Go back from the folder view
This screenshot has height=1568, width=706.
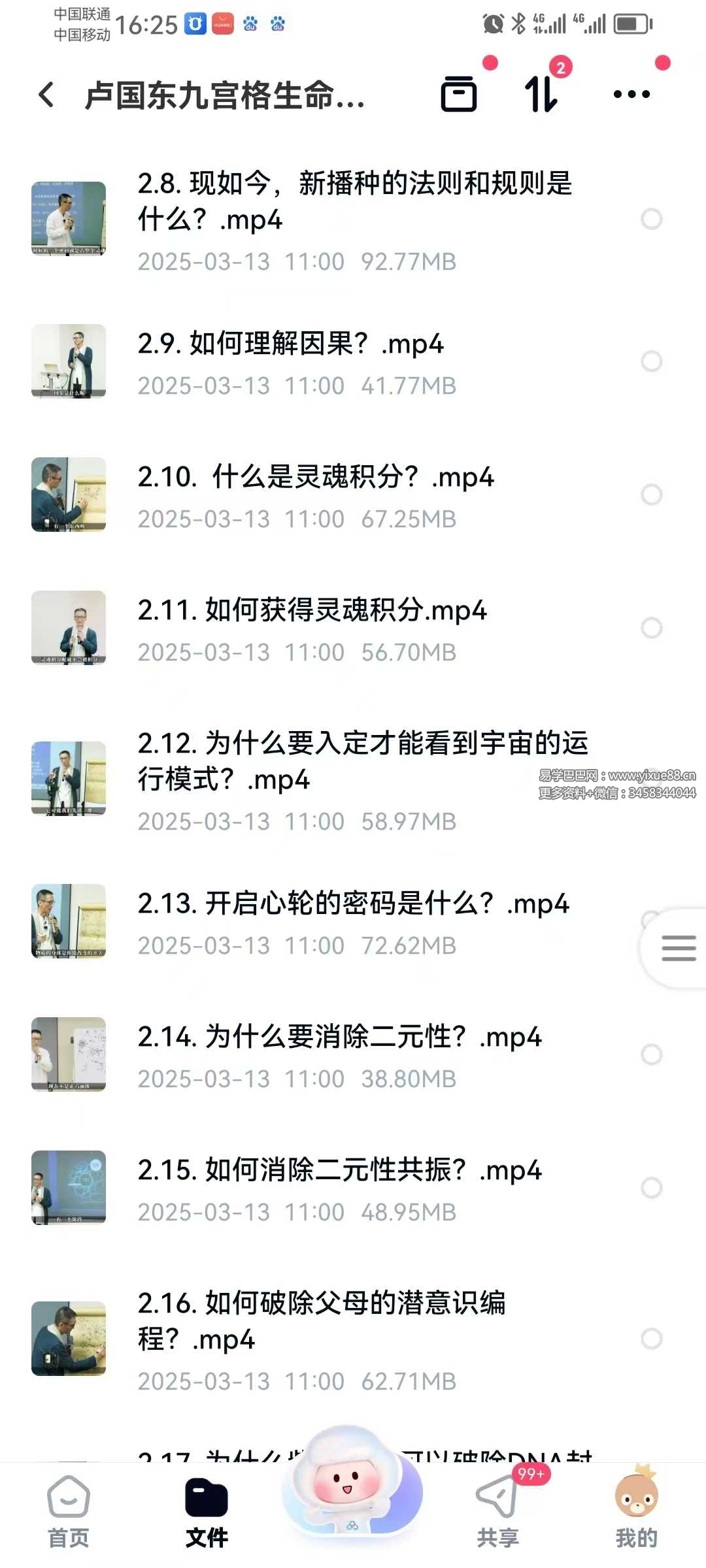click(46, 95)
